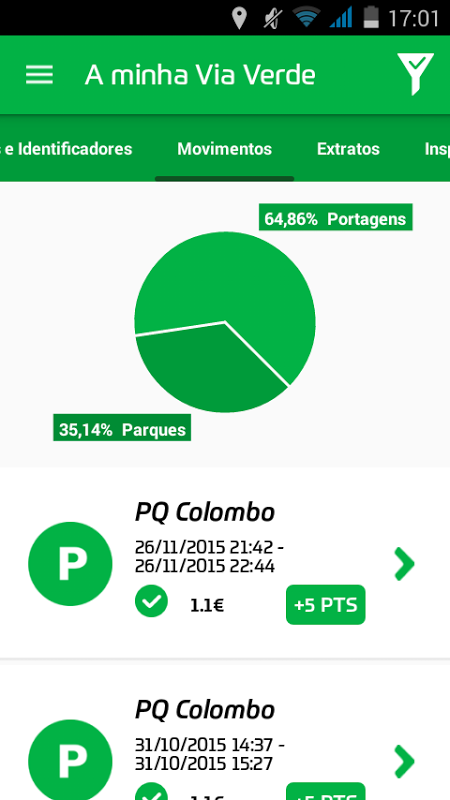Select the Movimentos tab

pyautogui.click(x=224, y=149)
